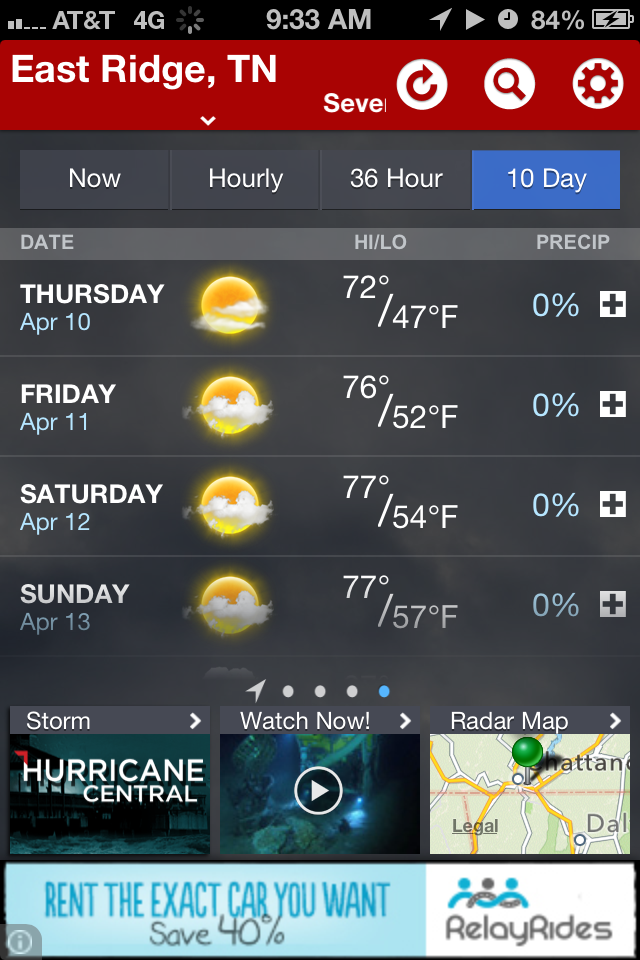The width and height of the screenshot is (640, 960).
Task: Expand Saturday Apr 12 forecast details
Action: point(612,505)
